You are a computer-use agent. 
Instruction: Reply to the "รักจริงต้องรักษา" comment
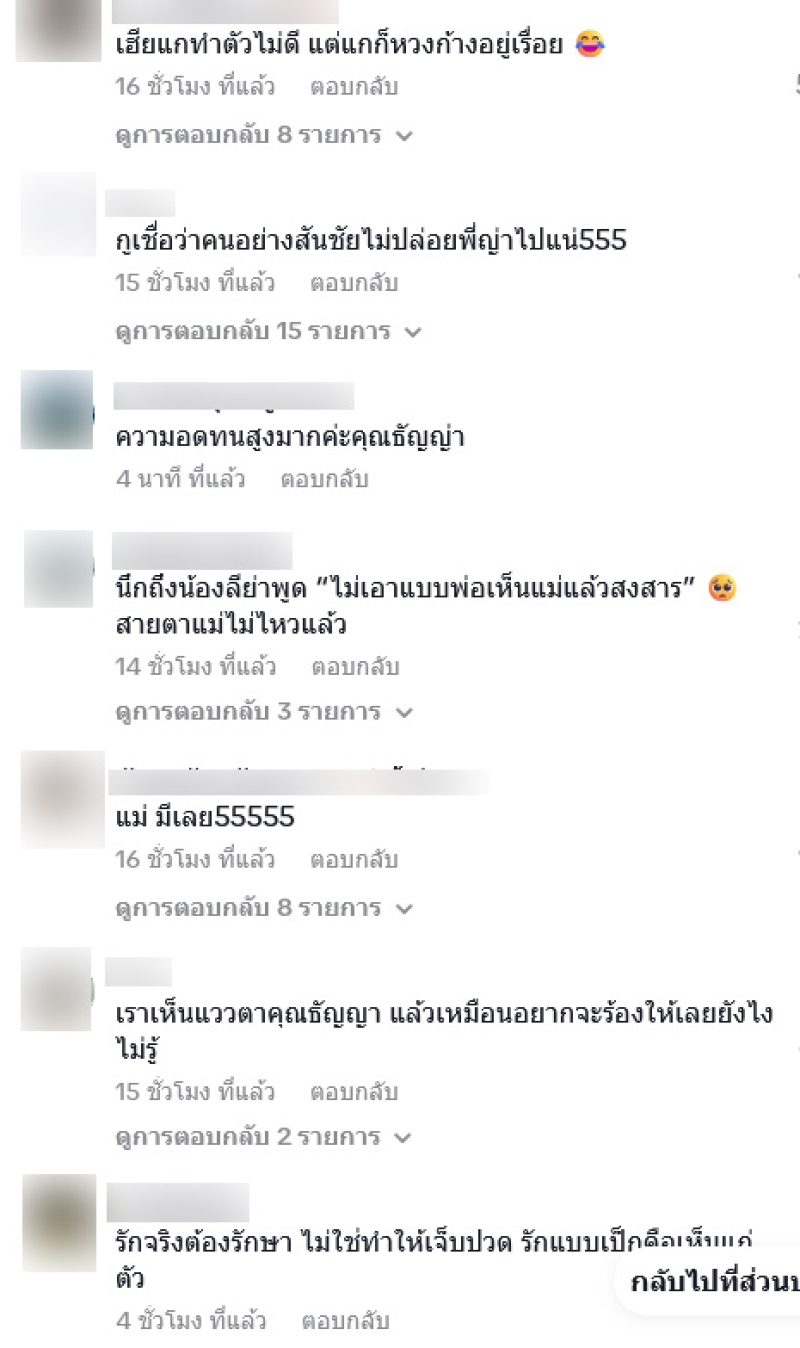pyautogui.click(x=345, y=1321)
